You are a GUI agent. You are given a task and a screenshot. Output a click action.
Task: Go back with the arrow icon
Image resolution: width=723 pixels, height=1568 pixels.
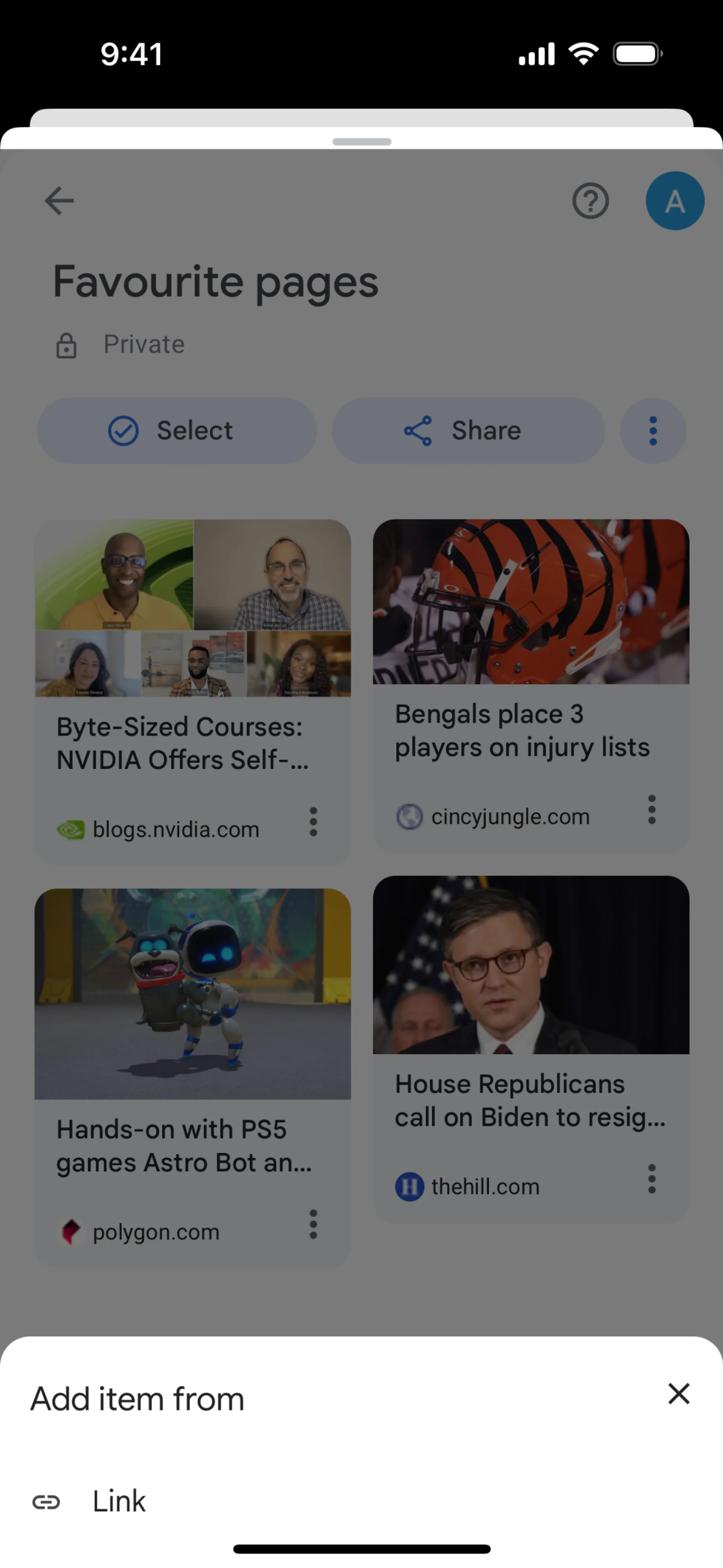pyautogui.click(x=59, y=201)
